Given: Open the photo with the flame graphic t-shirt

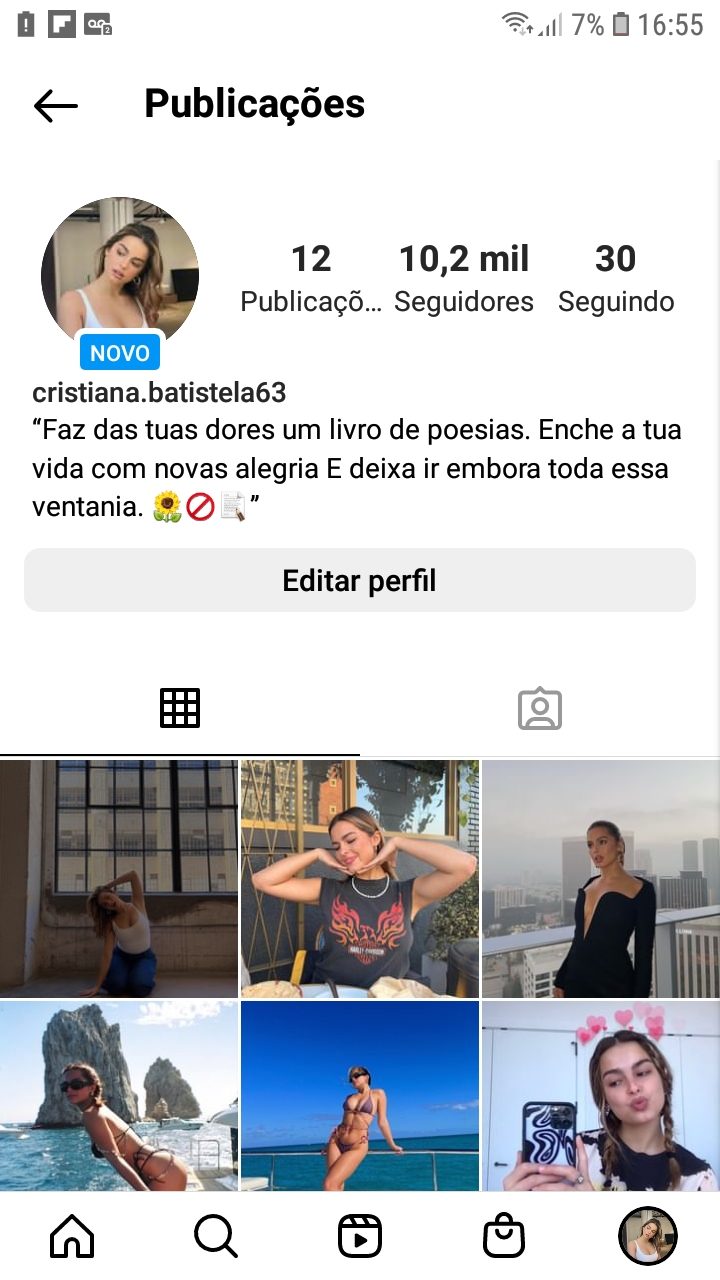Looking at the screenshot, I should [360, 879].
